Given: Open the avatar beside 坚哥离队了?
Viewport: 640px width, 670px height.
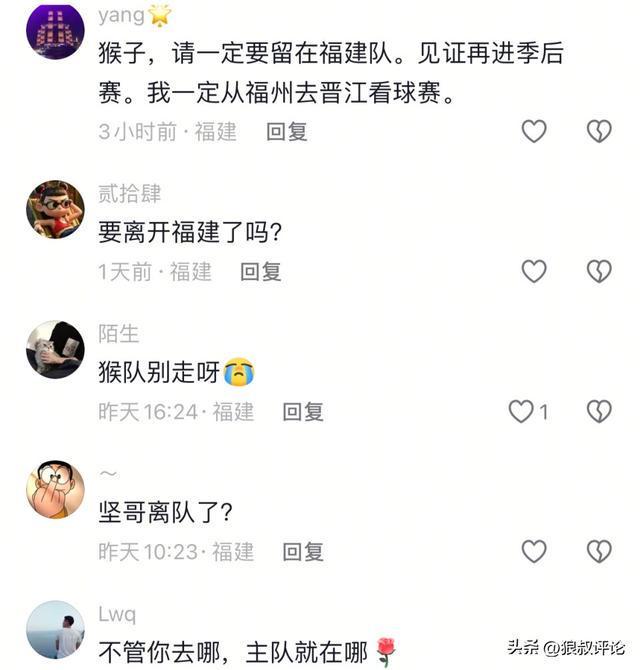Looking at the screenshot, I should (55, 489).
